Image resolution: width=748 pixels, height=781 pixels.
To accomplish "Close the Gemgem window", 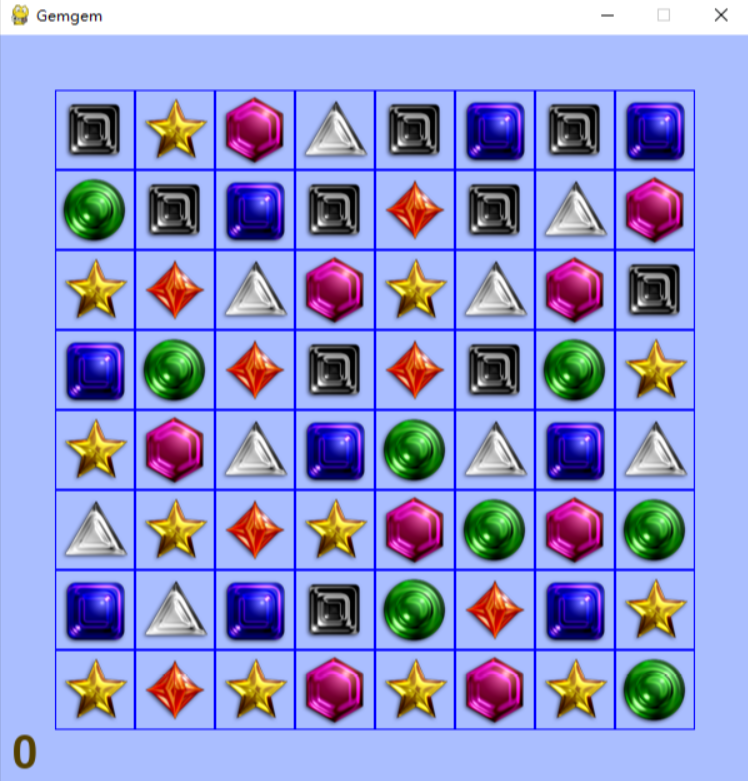I will (x=720, y=16).
